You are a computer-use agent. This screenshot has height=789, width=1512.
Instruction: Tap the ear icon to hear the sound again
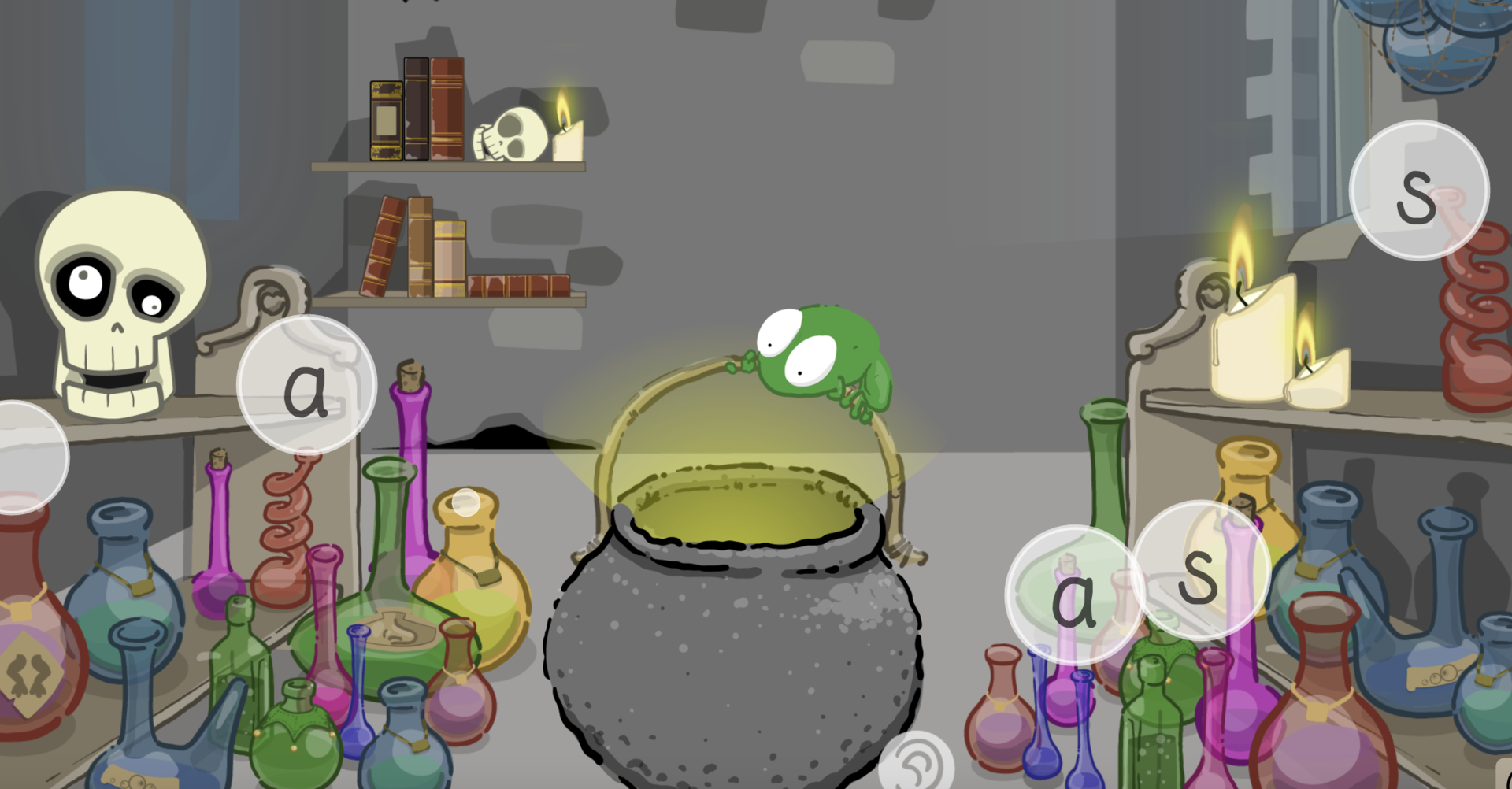click(x=916, y=763)
